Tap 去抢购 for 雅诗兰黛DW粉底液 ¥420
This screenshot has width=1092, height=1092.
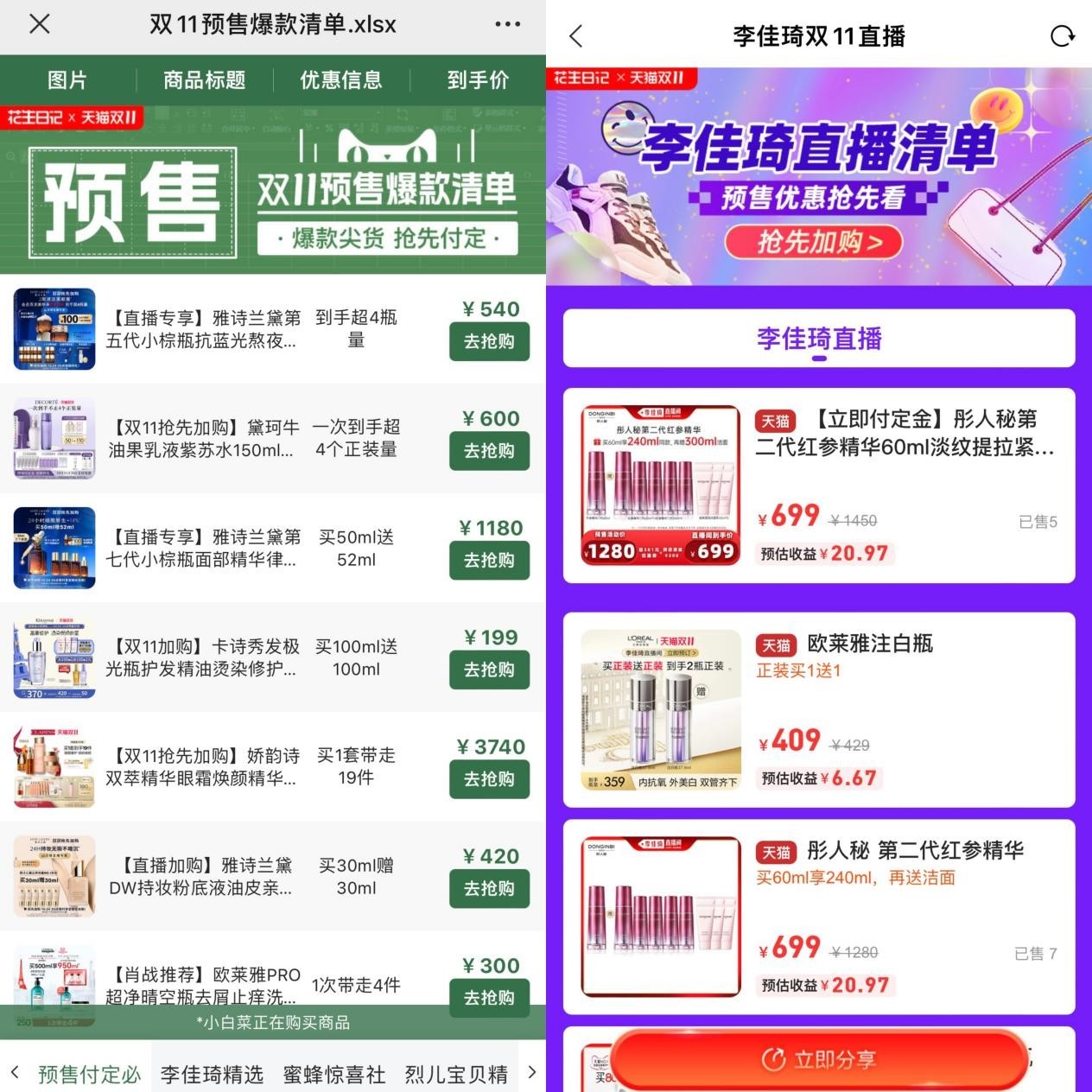coord(489,889)
